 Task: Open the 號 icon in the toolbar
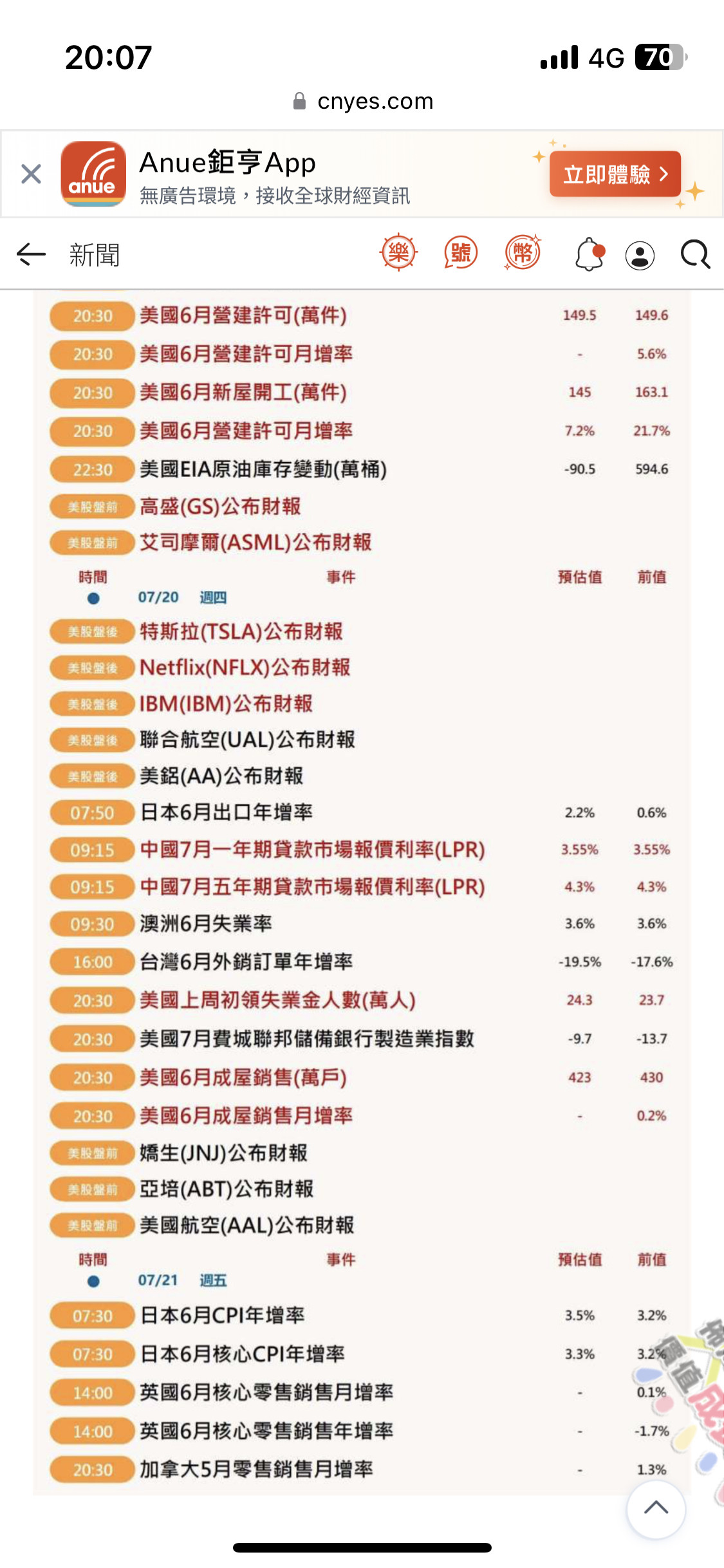461,252
